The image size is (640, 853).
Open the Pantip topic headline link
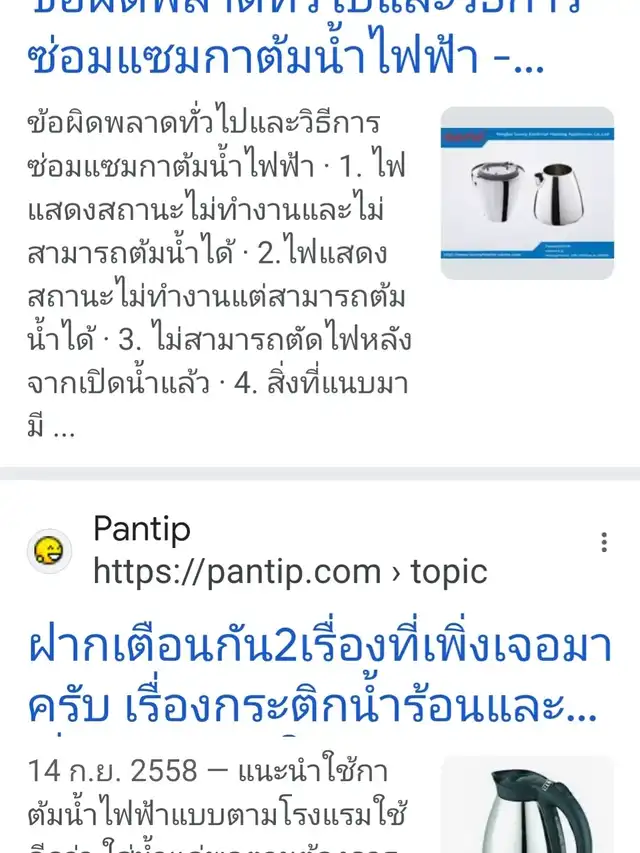click(x=310, y=675)
